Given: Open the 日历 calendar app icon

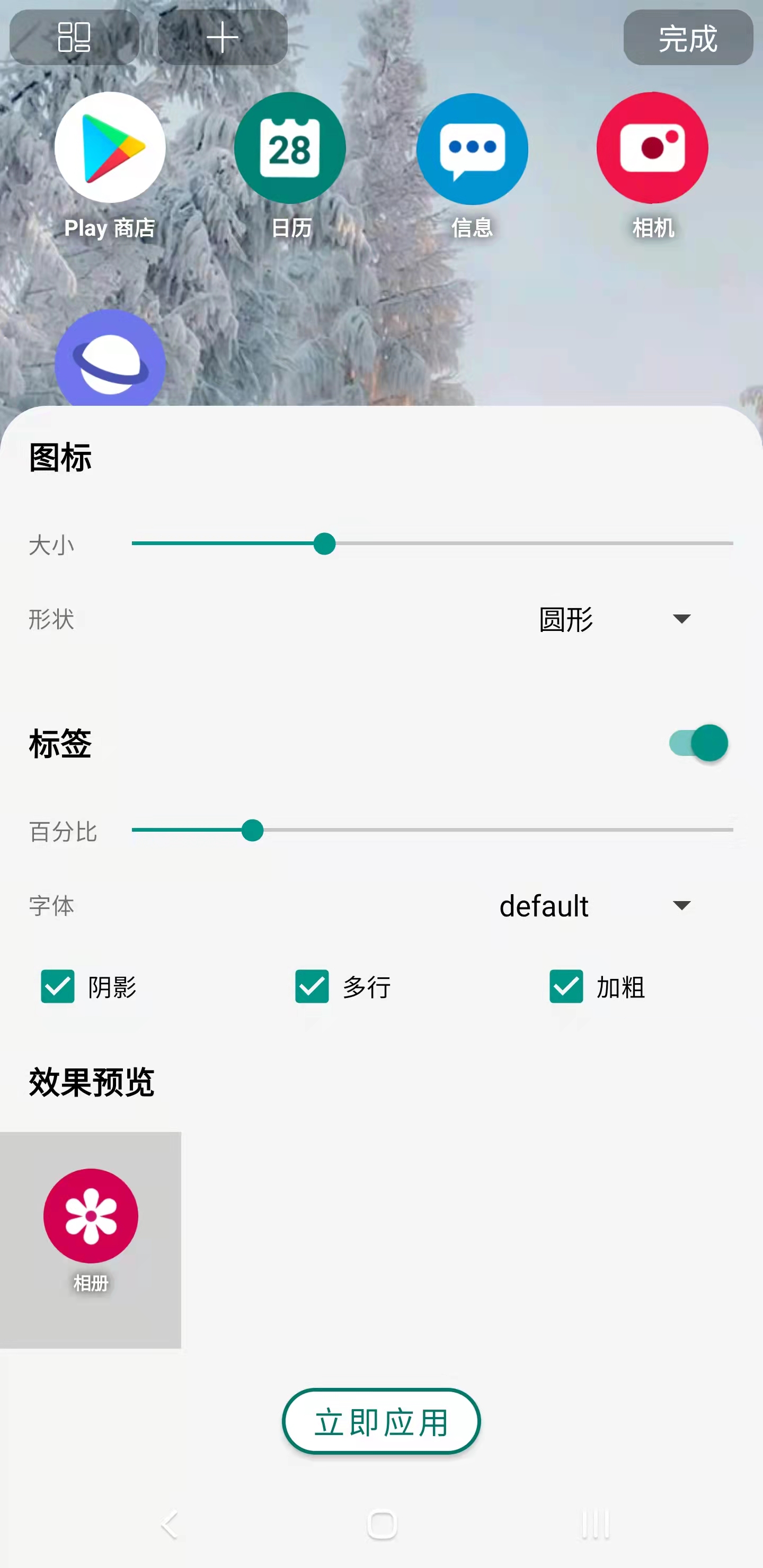Looking at the screenshot, I should (290, 148).
